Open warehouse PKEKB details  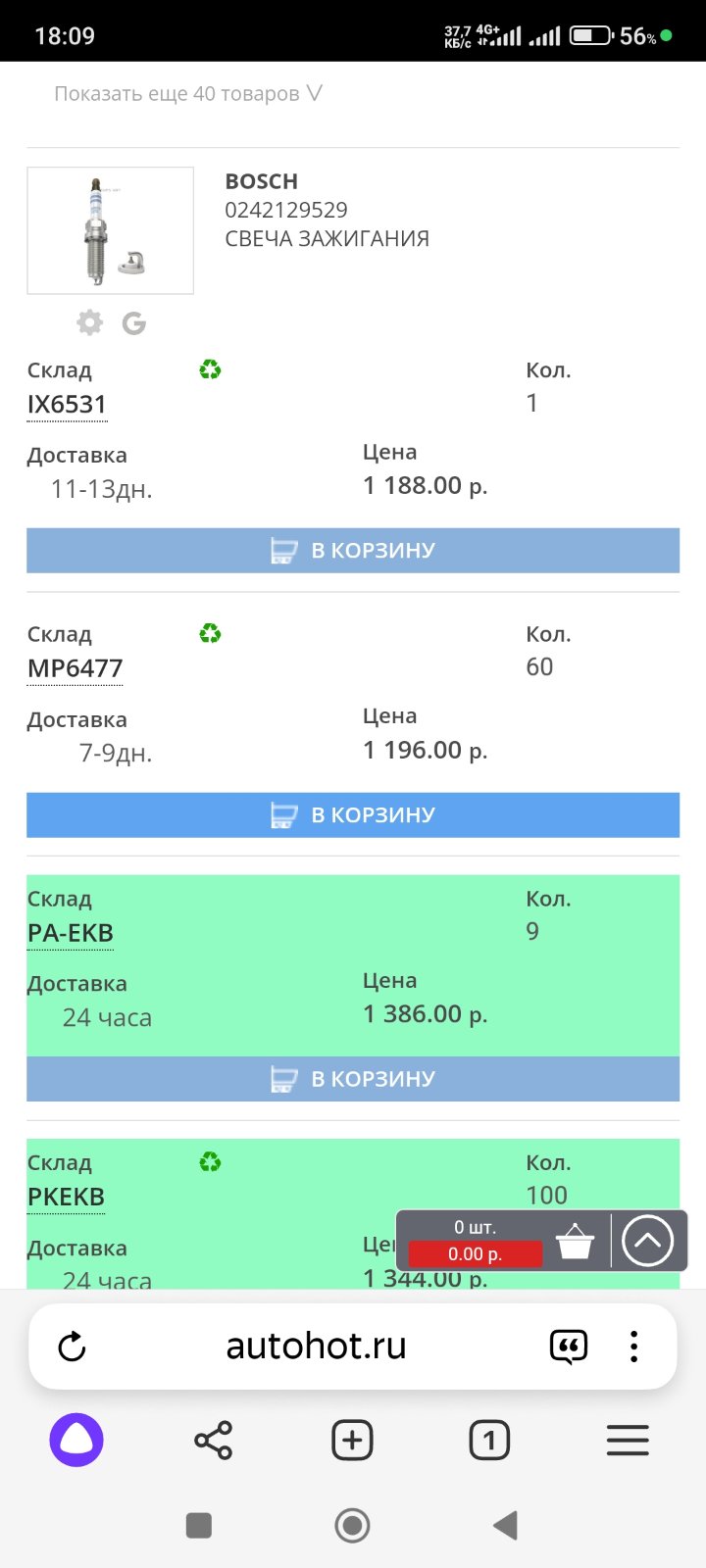pos(66,1197)
